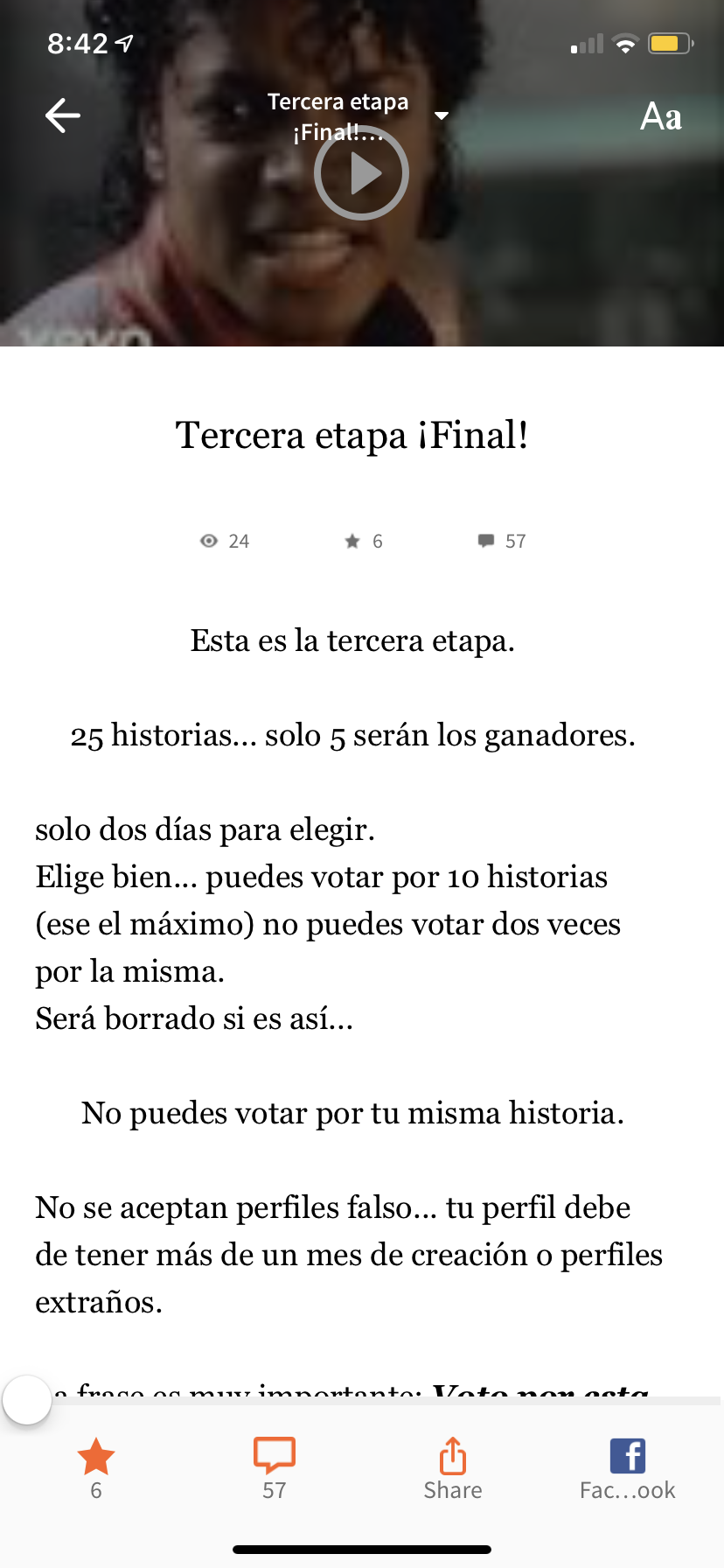Image resolution: width=724 pixels, height=1568 pixels.
Task: Tap the reading progress slider handle
Action: (27, 1399)
